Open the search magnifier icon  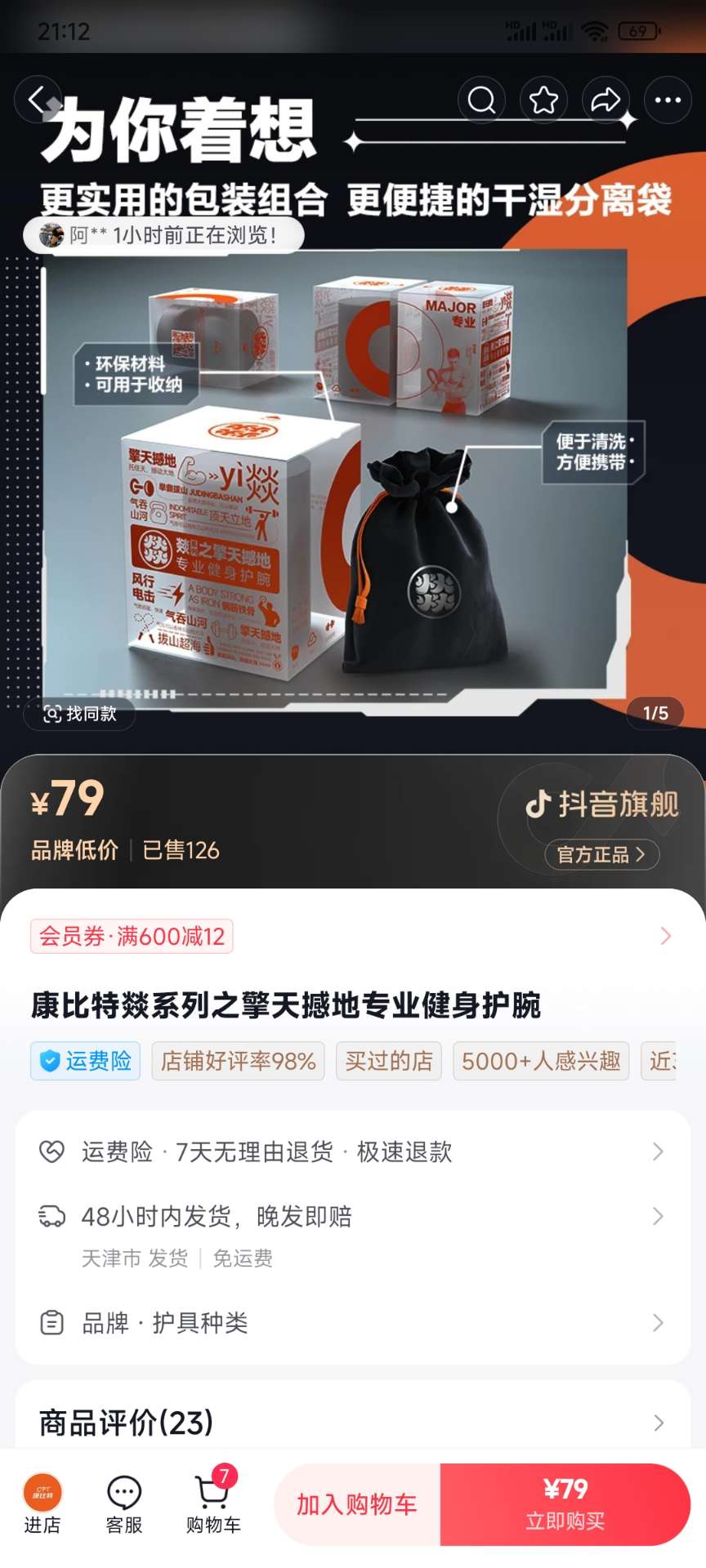[481, 100]
